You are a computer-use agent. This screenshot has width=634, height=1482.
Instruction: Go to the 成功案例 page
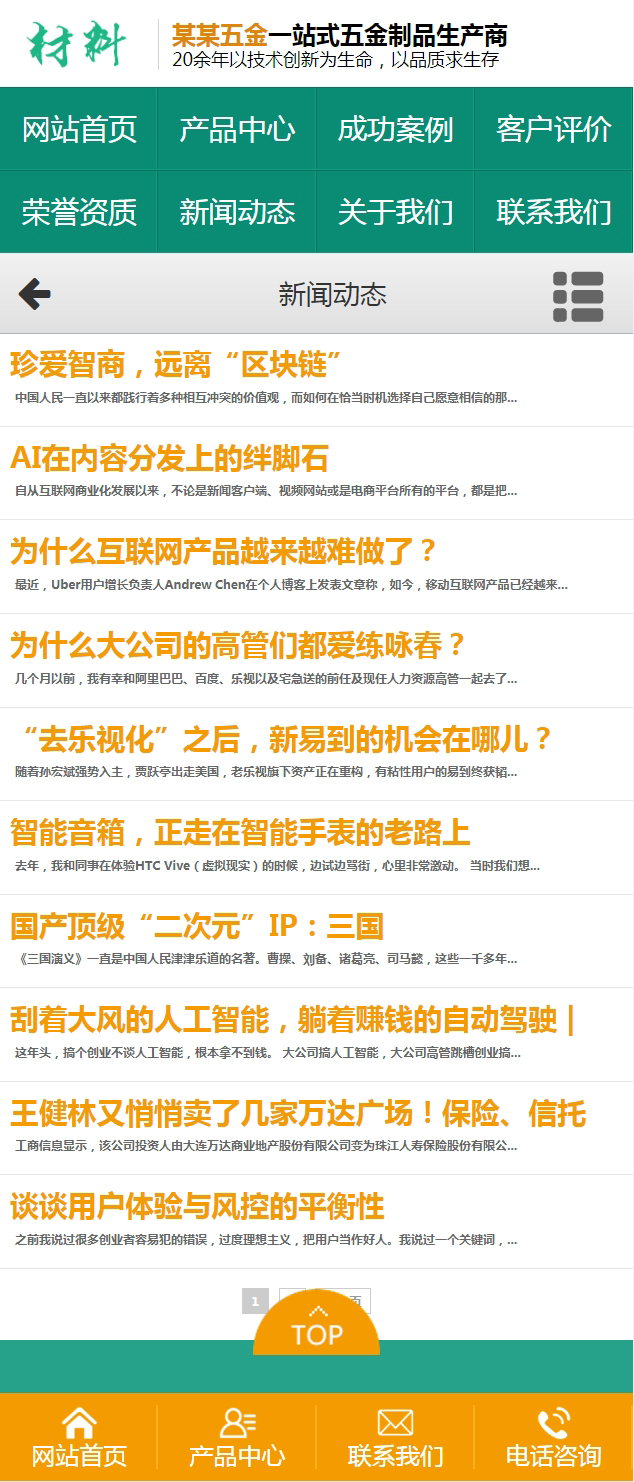click(x=395, y=129)
